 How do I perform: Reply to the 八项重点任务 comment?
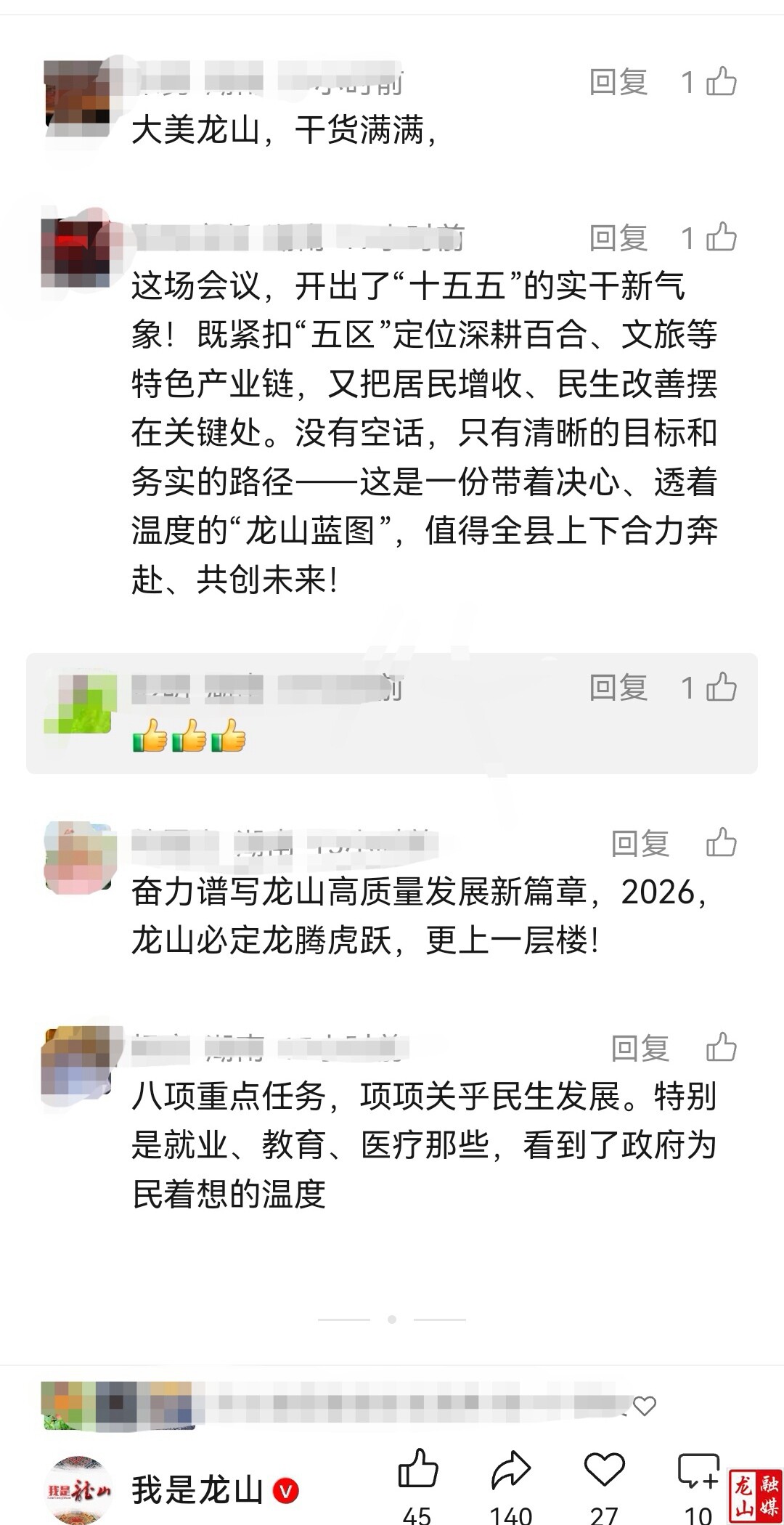pyautogui.click(x=640, y=1048)
